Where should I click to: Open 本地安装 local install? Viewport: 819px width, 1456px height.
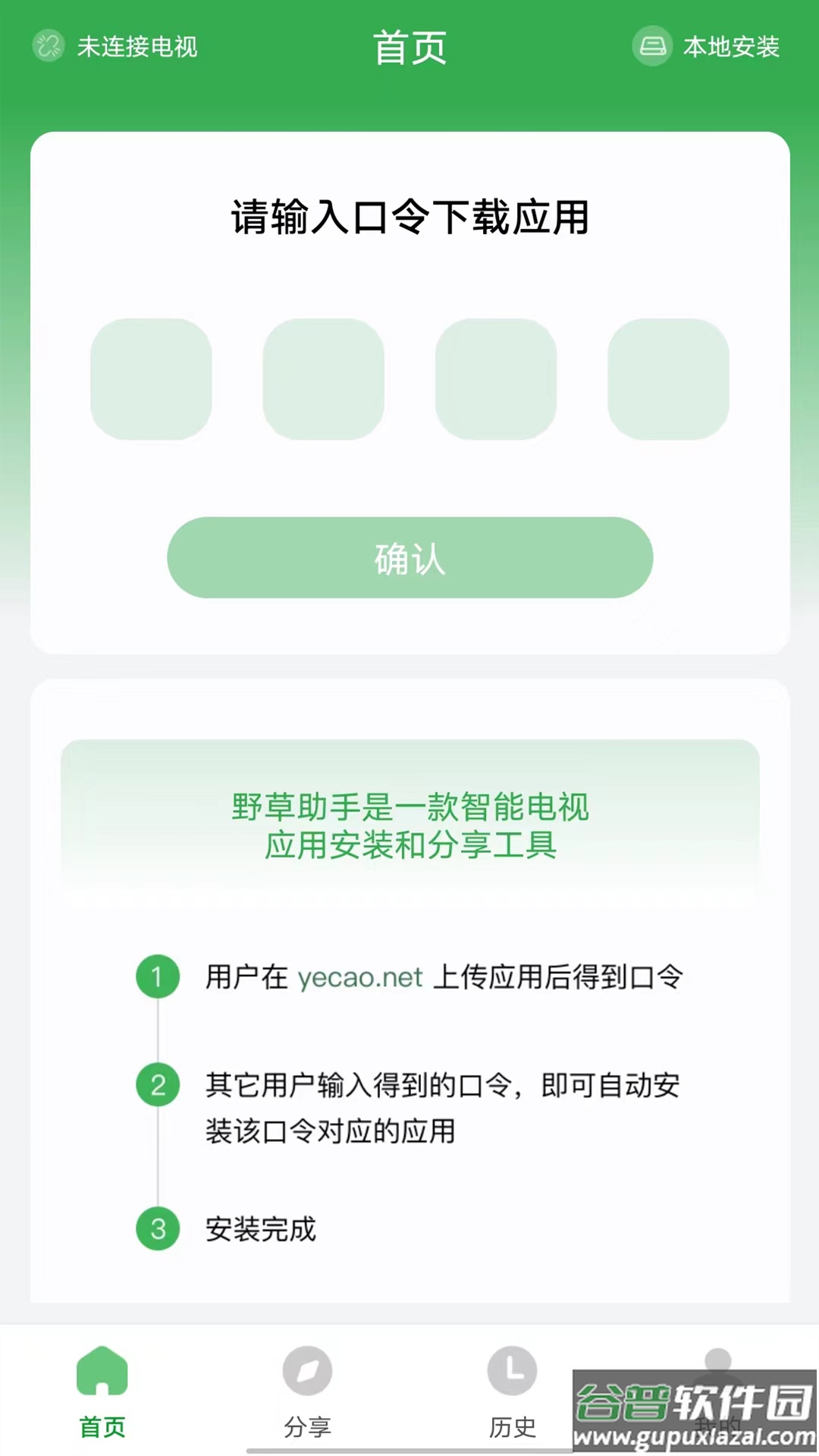pos(707,47)
